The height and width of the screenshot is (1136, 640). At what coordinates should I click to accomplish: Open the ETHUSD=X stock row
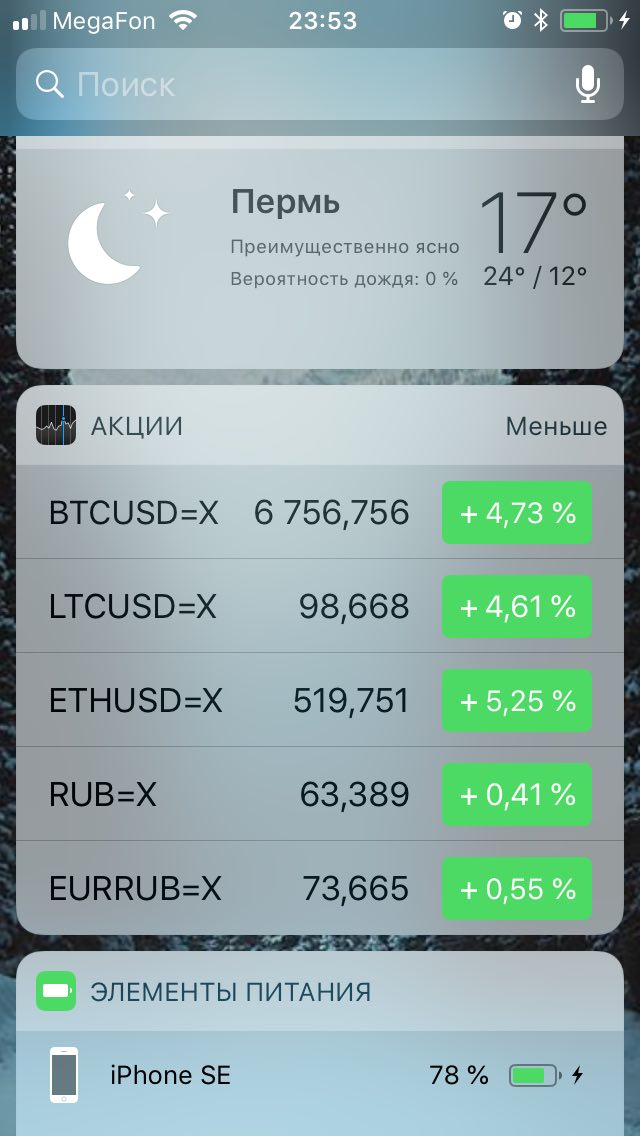point(320,700)
